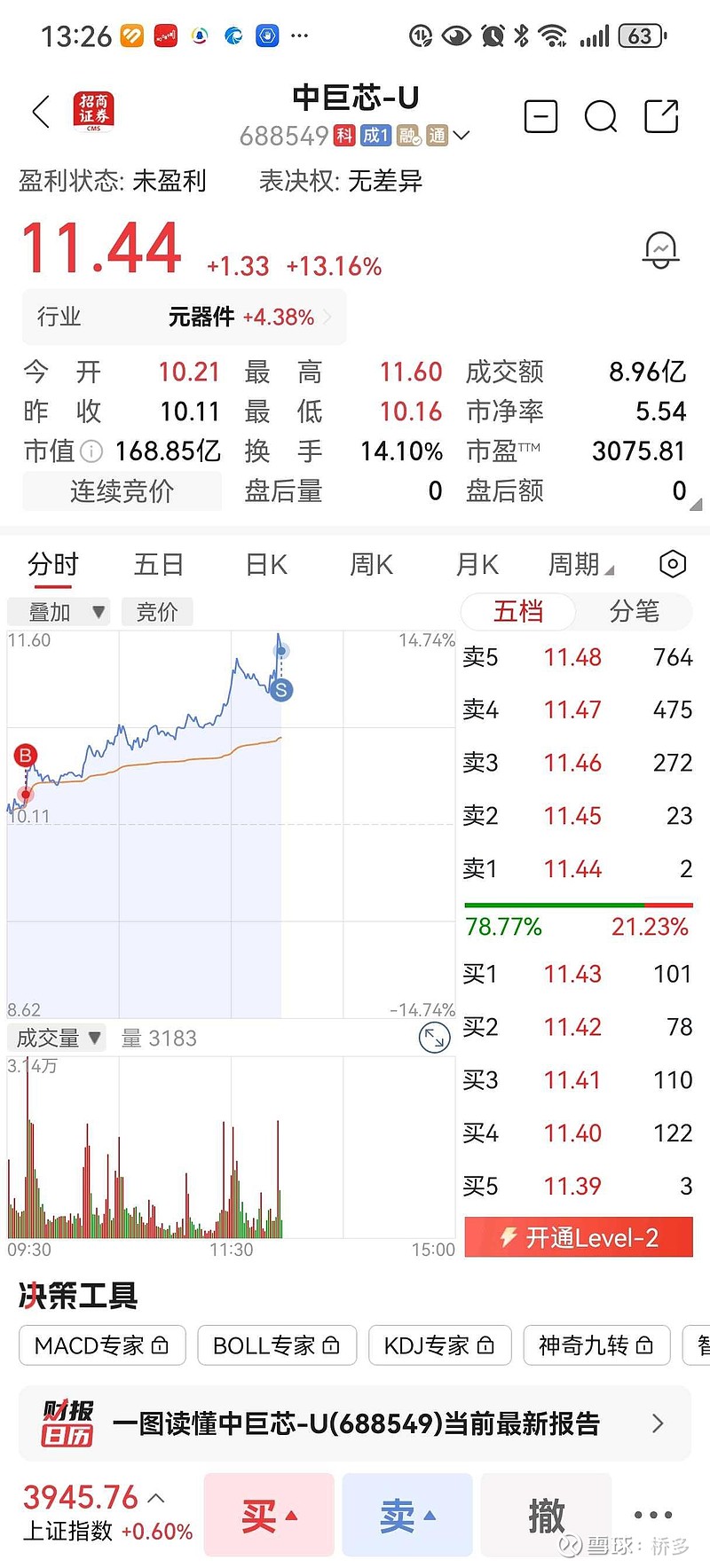Go back using the top-left arrow
This screenshot has width=710, height=1568.
pos(41,113)
